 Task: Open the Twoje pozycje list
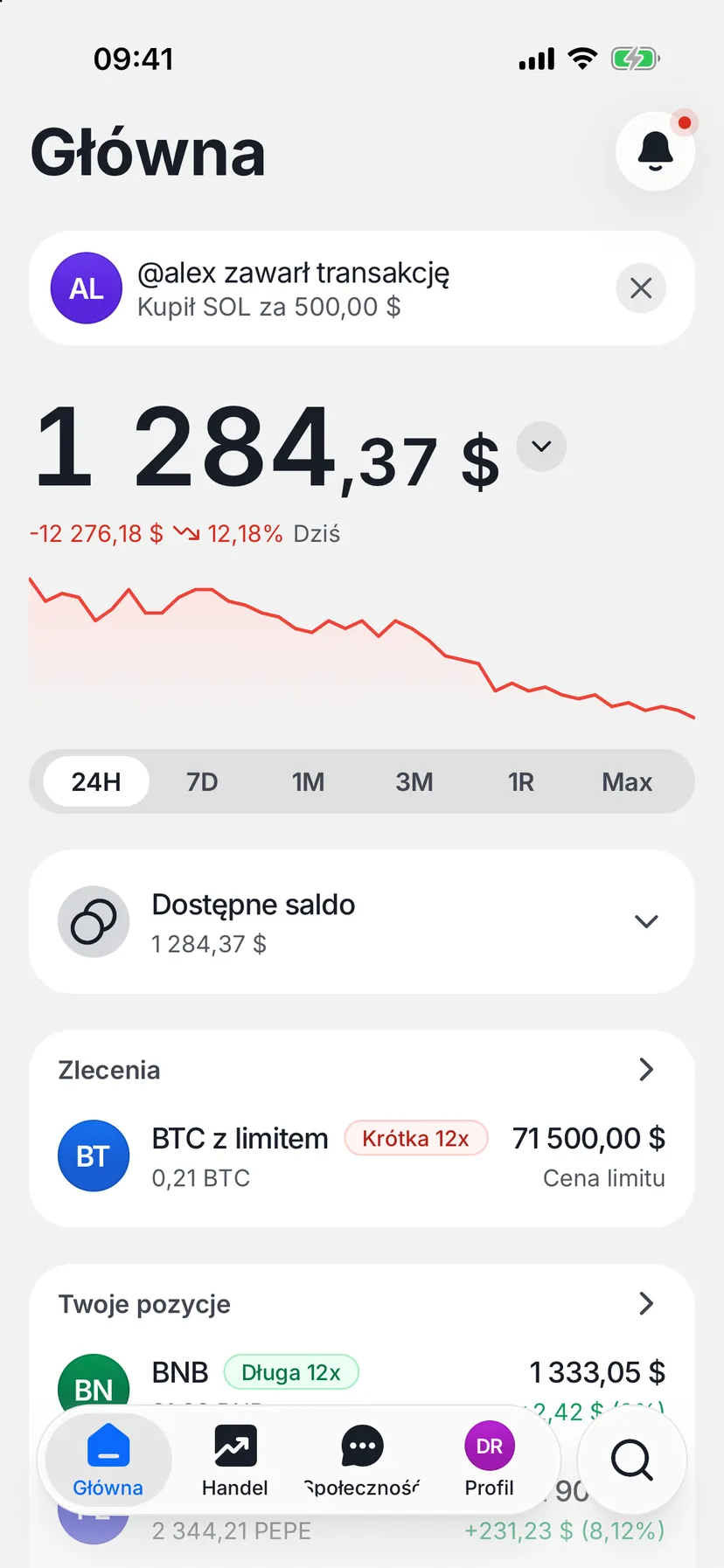click(646, 1304)
